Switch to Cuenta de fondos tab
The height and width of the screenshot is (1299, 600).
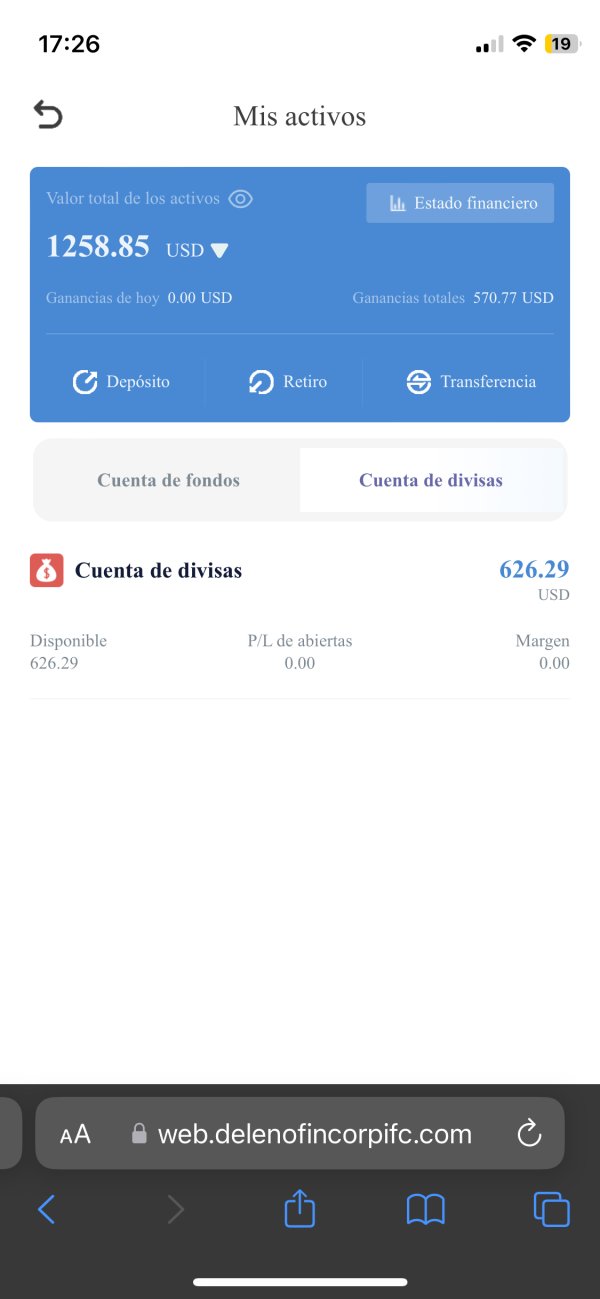(168, 480)
